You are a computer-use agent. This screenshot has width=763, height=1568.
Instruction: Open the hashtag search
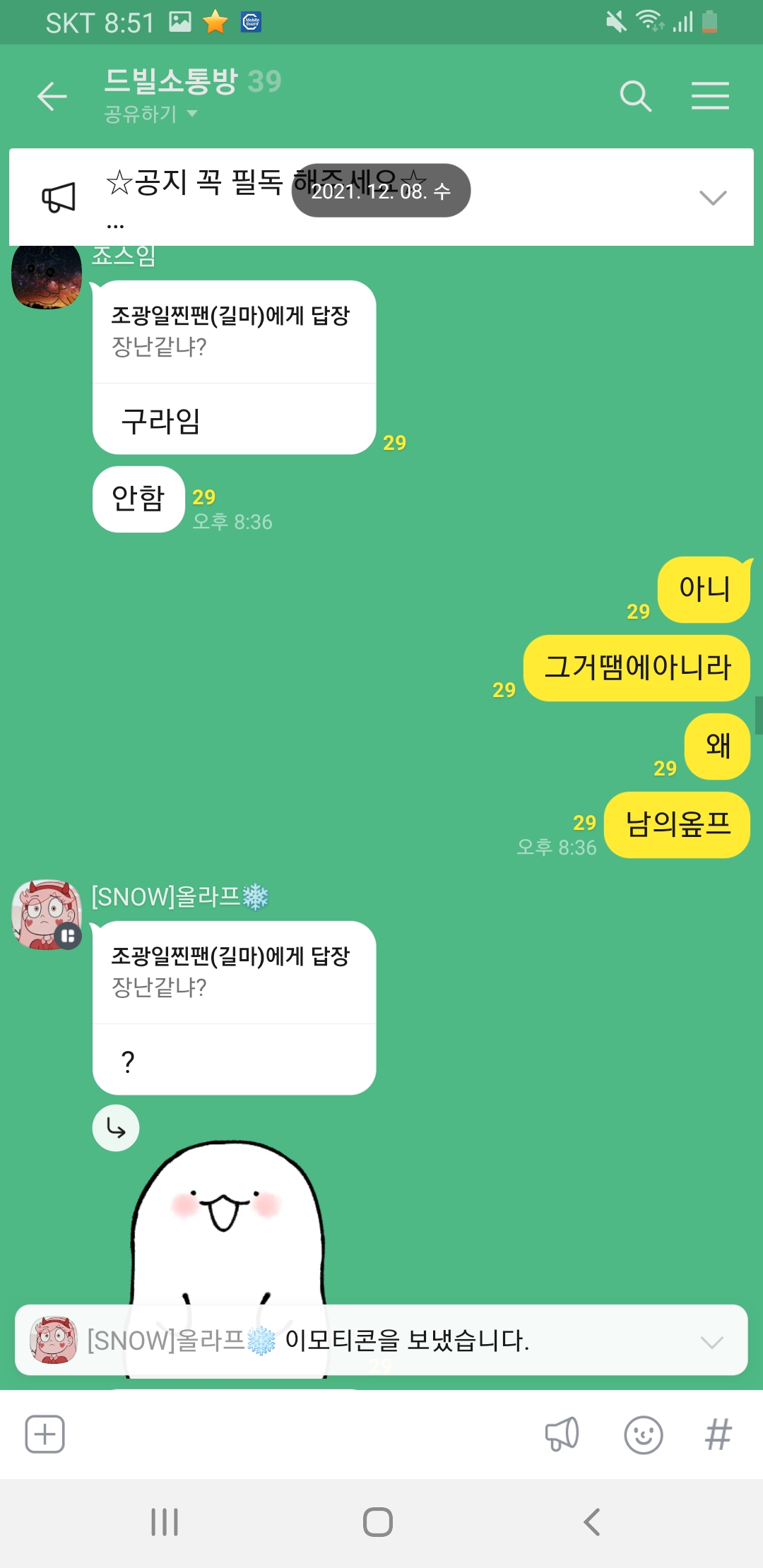tap(718, 1435)
